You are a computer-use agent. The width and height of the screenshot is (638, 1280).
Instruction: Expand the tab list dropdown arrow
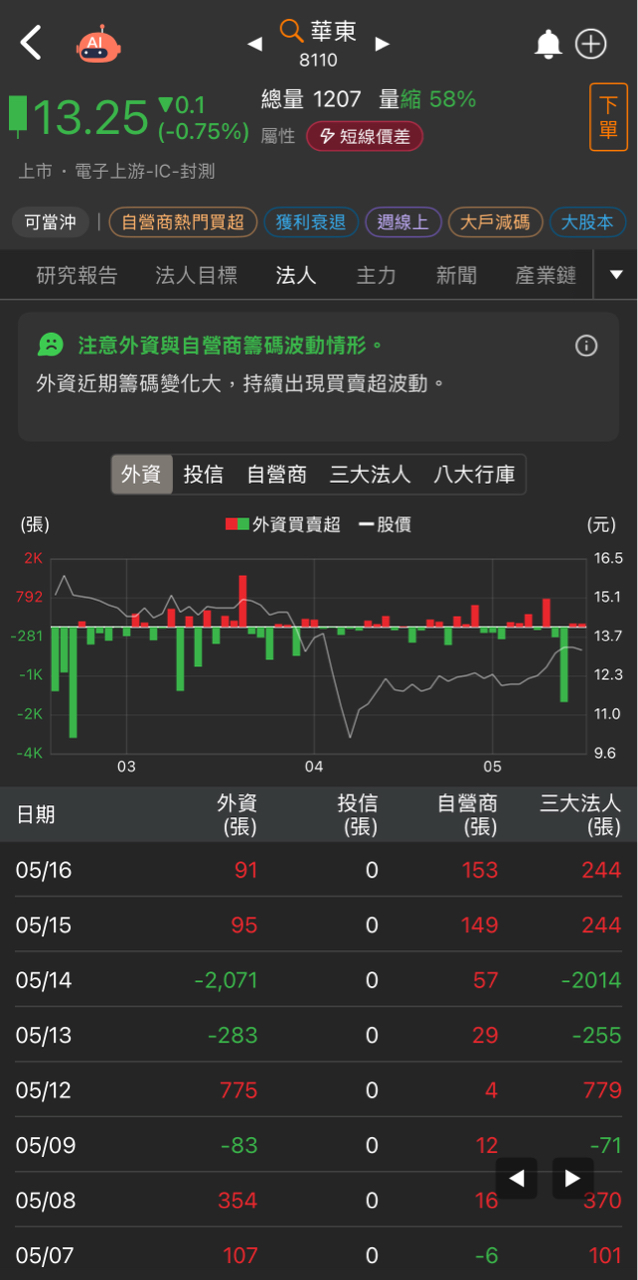point(616,275)
